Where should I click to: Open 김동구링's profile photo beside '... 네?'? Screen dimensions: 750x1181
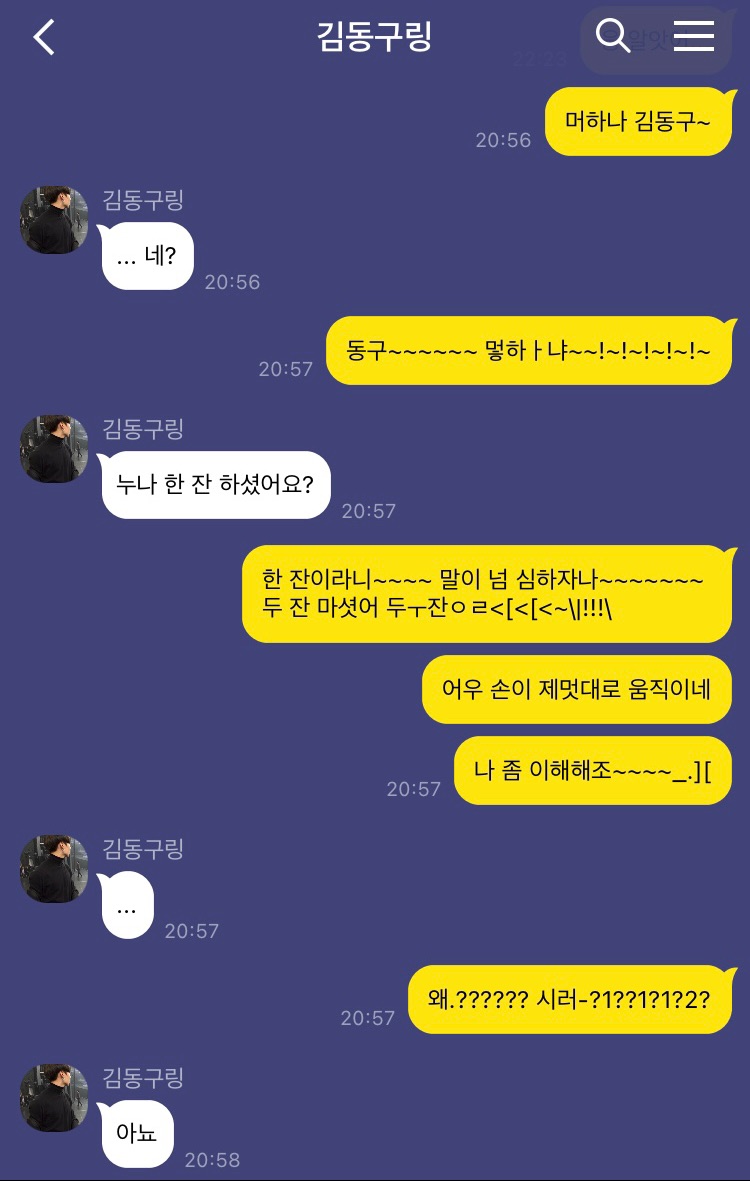pos(54,220)
